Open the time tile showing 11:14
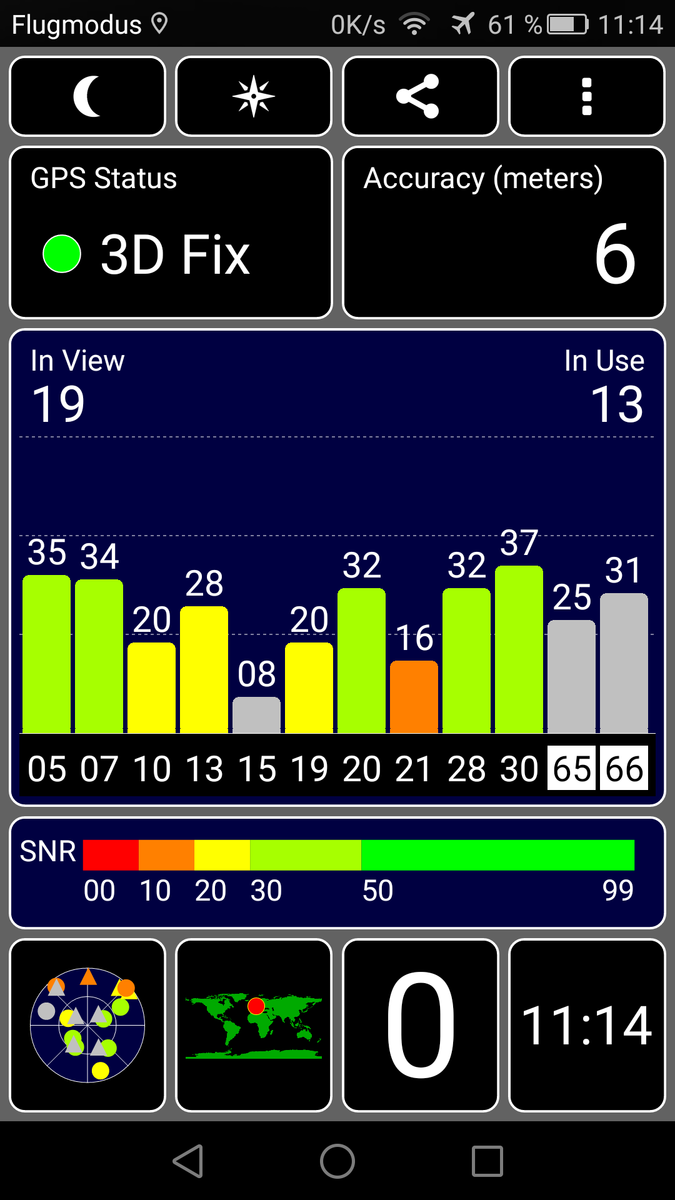 pos(587,1025)
